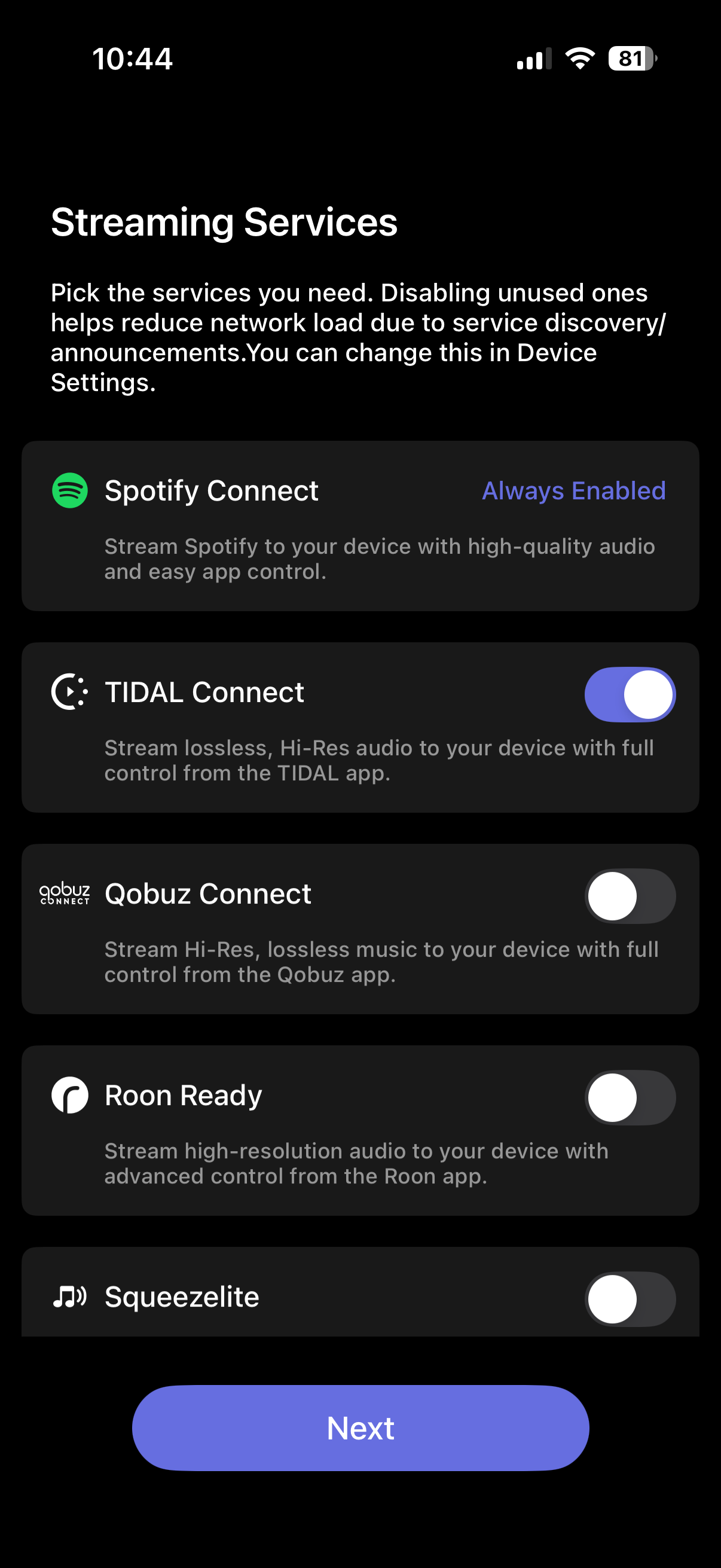Disable the TIDAL Connect toggle
Image resolution: width=721 pixels, height=1568 pixels.
(x=630, y=694)
